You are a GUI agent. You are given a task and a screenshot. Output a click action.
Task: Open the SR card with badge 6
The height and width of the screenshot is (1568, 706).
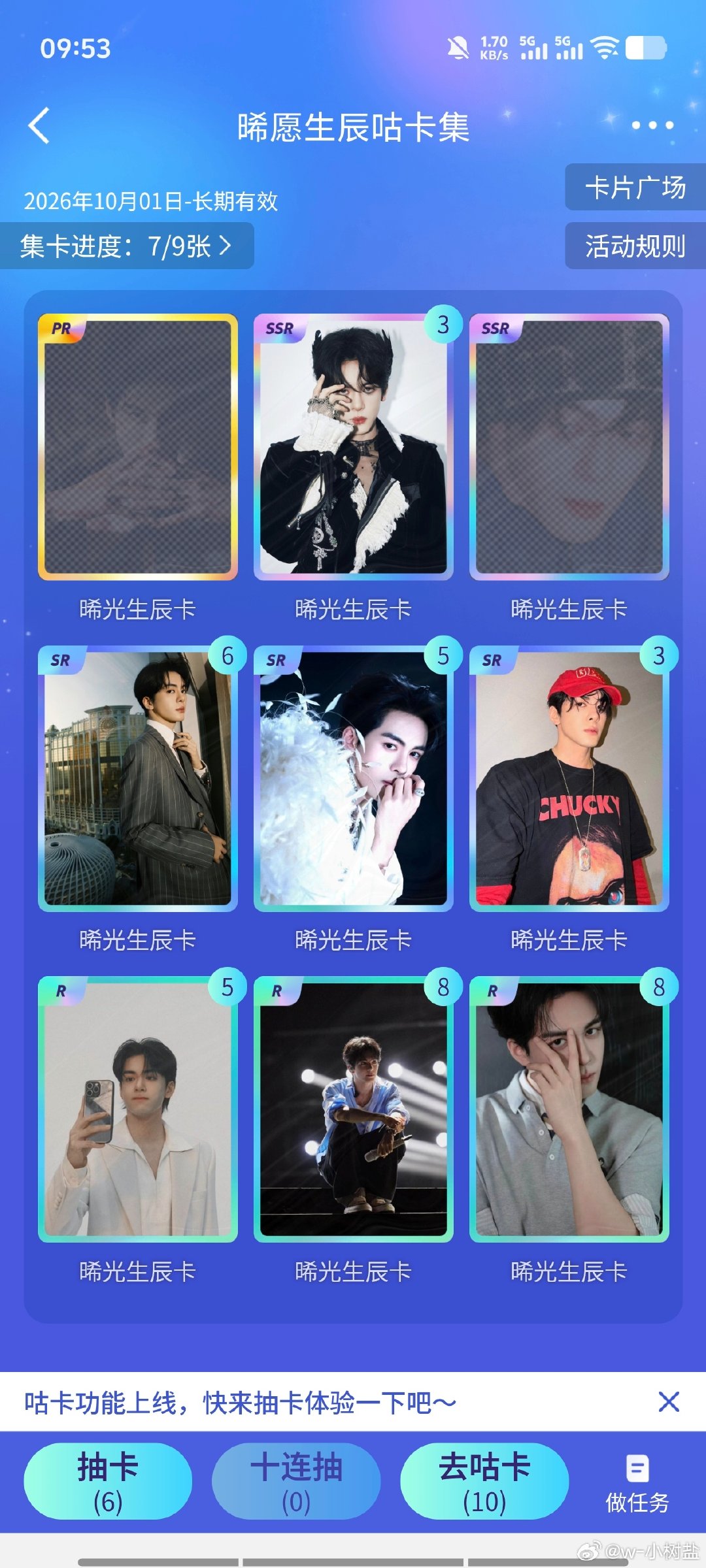[138, 778]
